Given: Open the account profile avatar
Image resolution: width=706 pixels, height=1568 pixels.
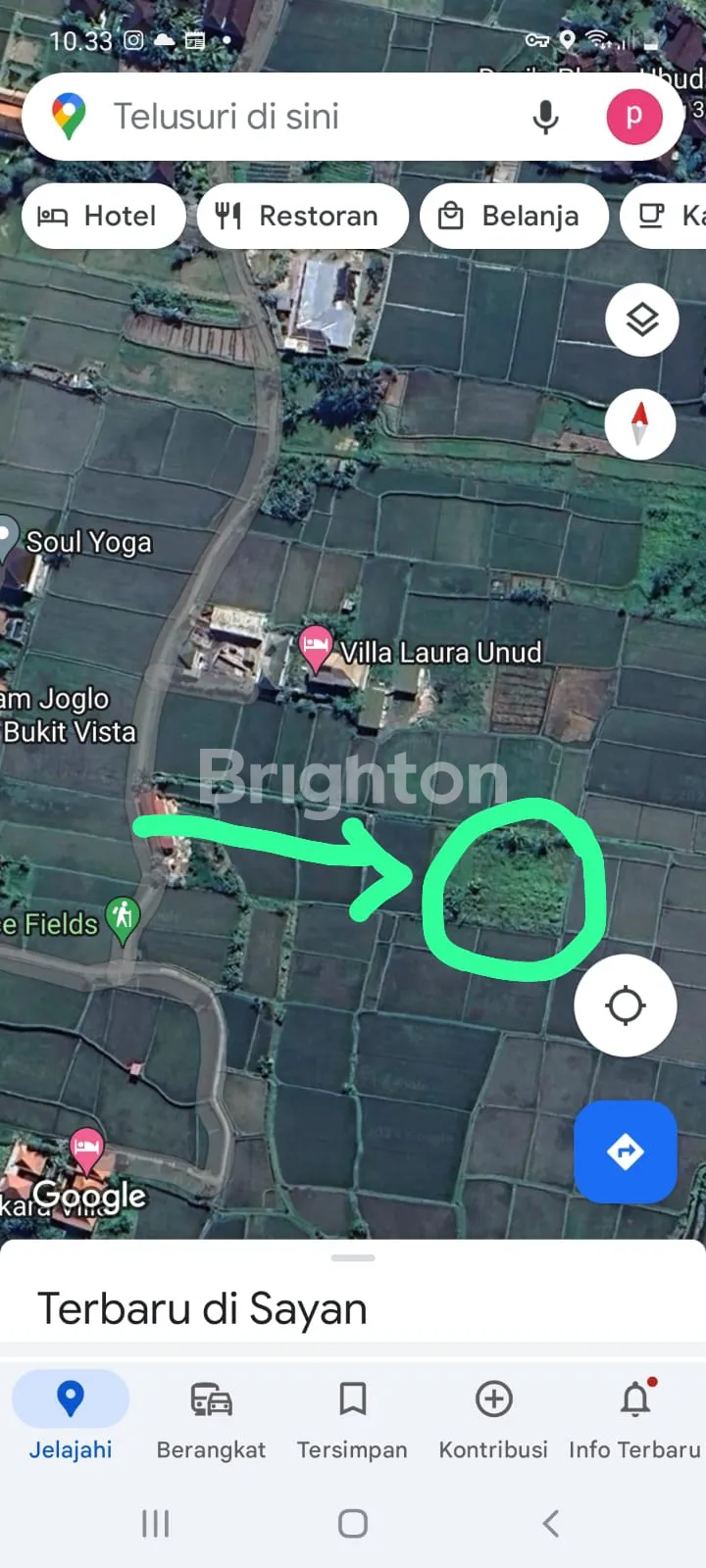Looking at the screenshot, I should point(633,117).
